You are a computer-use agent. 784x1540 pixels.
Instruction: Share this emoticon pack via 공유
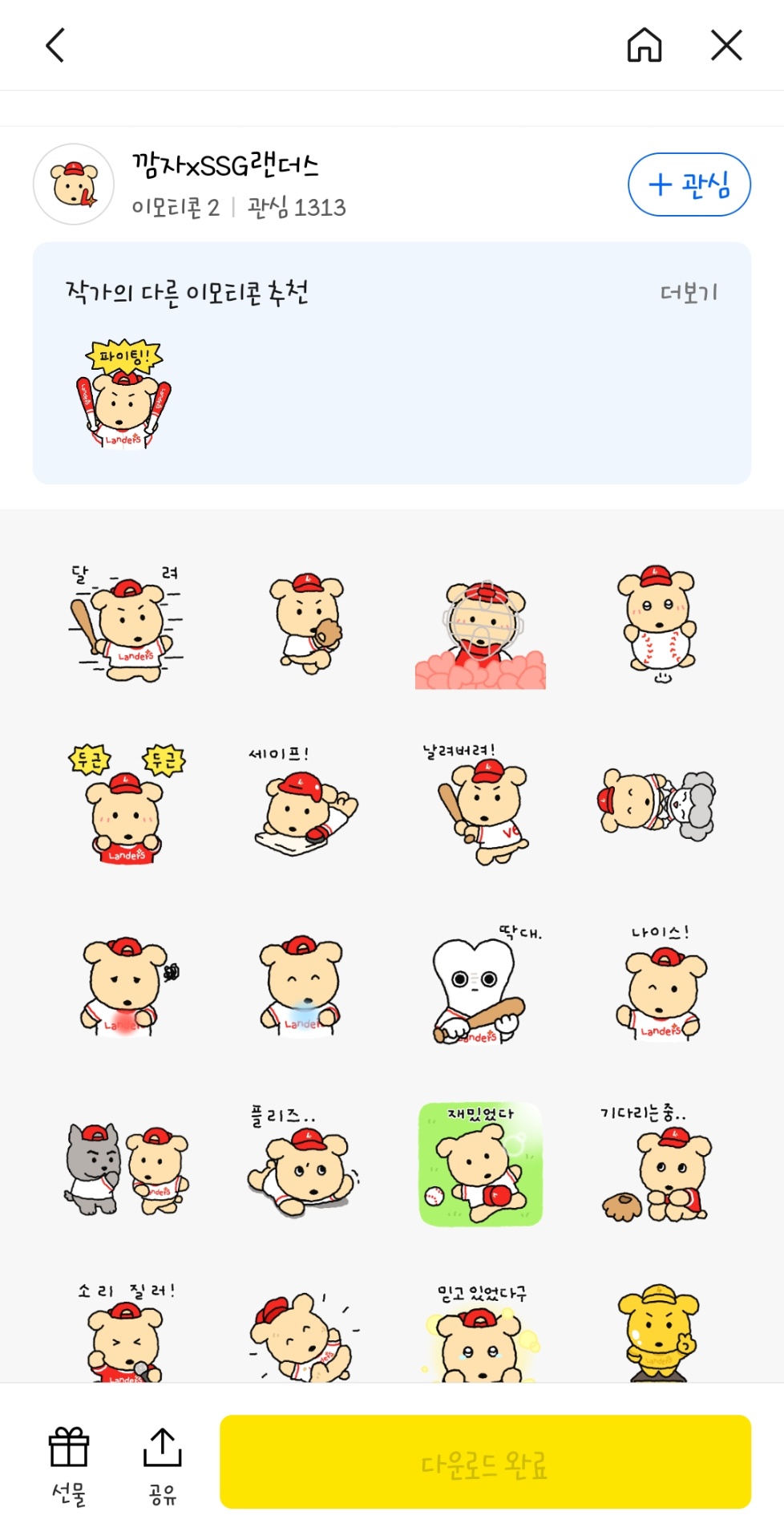pos(163,1465)
